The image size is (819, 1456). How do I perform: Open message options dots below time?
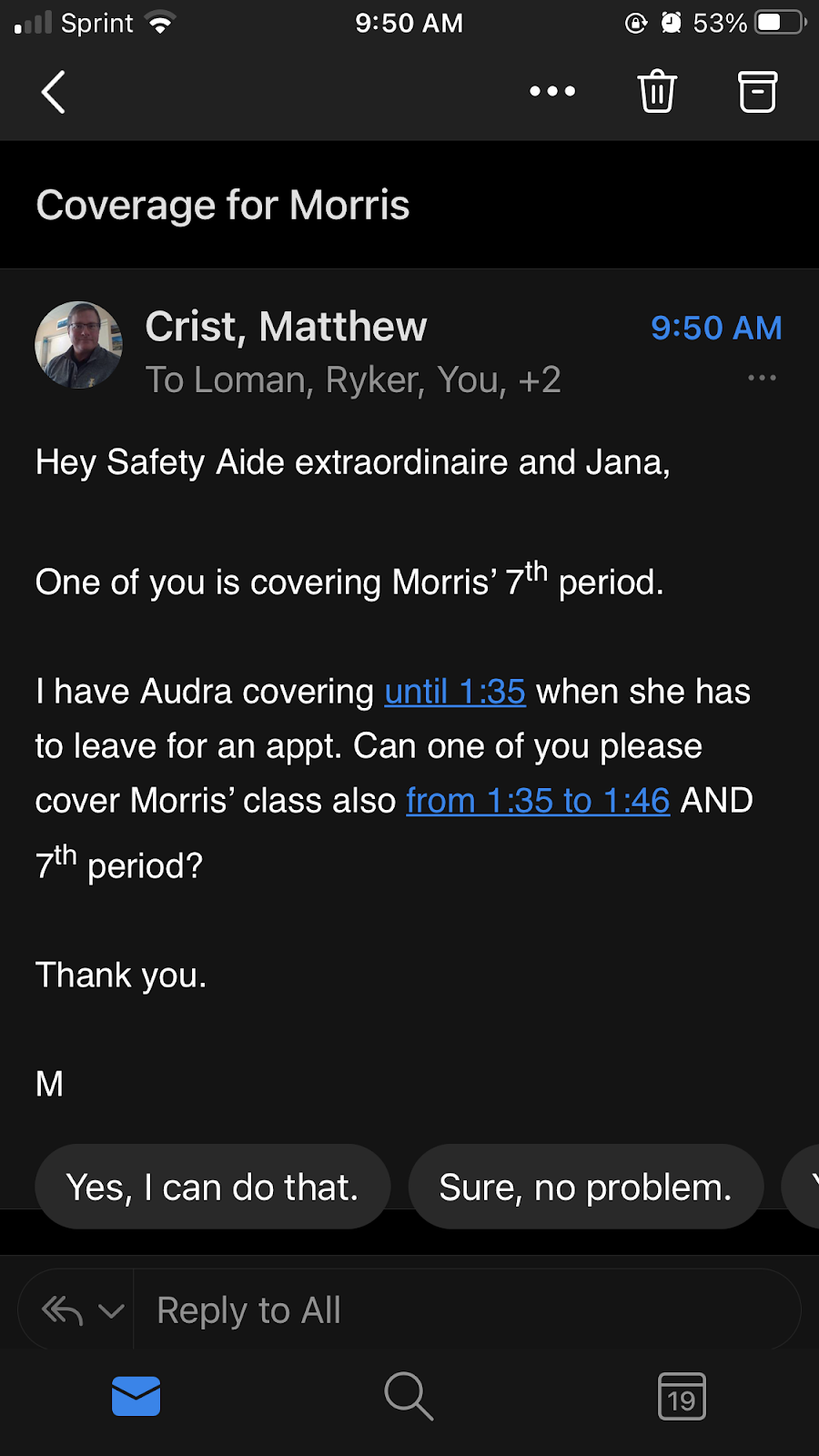pyautogui.click(x=762, y=378)
